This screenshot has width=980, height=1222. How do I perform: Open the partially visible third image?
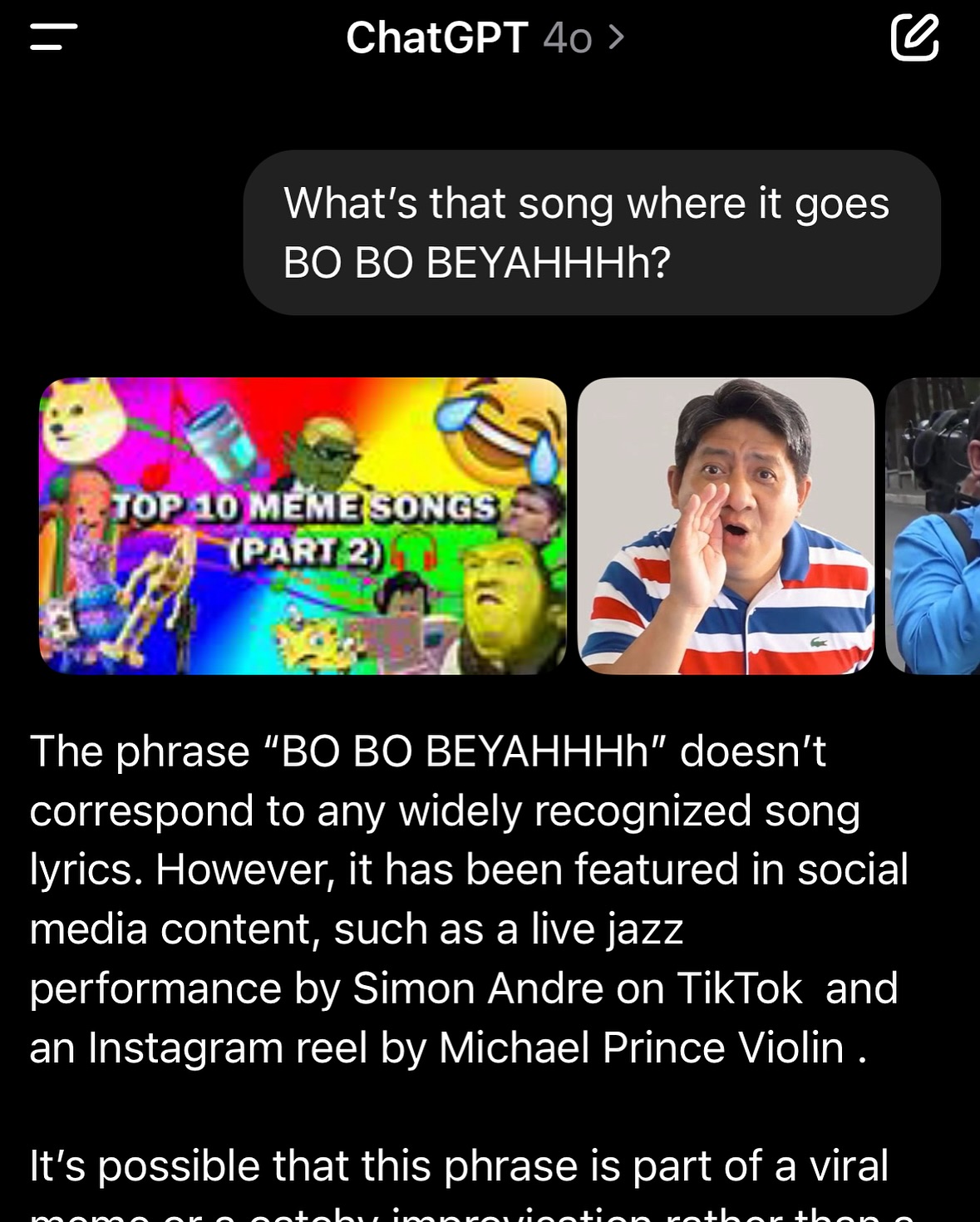click(x=933, y=525)
